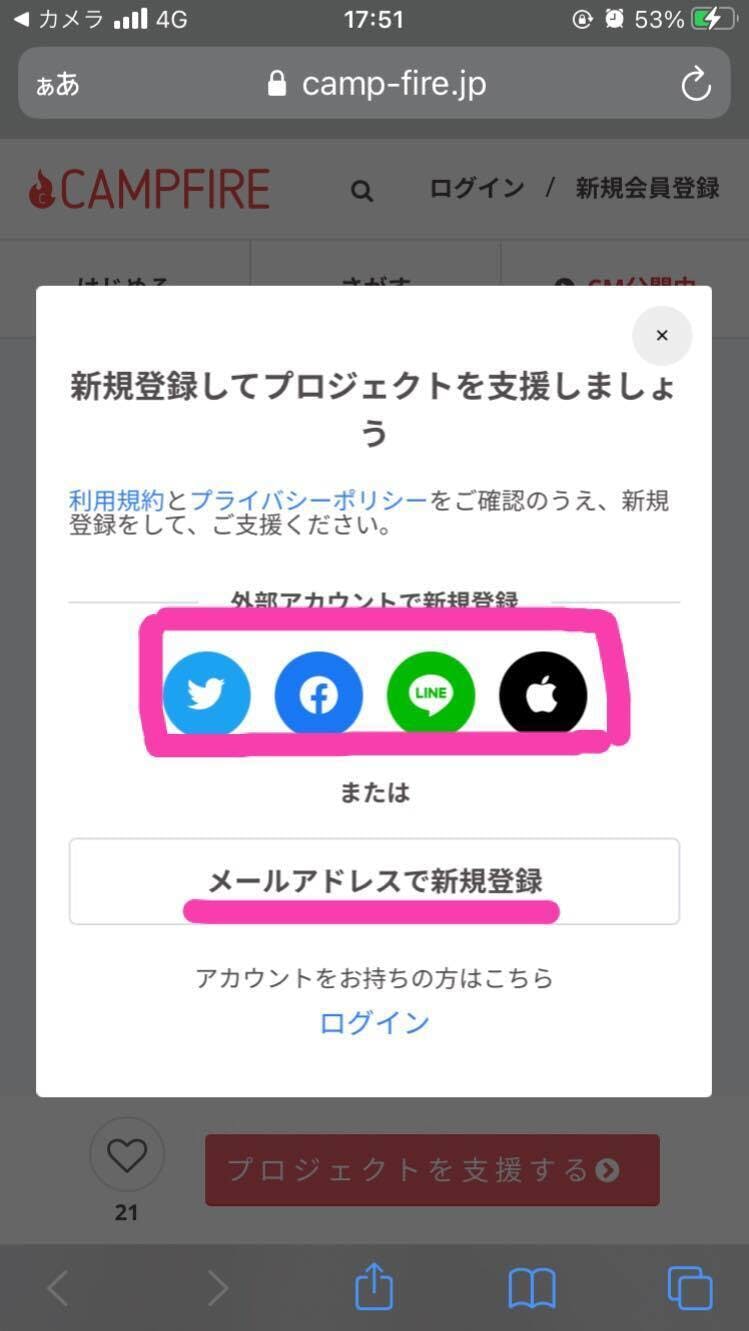Reload the camp-fire.jp page
The width and height of the screenshot is (749, 1331).
(x=694, y=84)
